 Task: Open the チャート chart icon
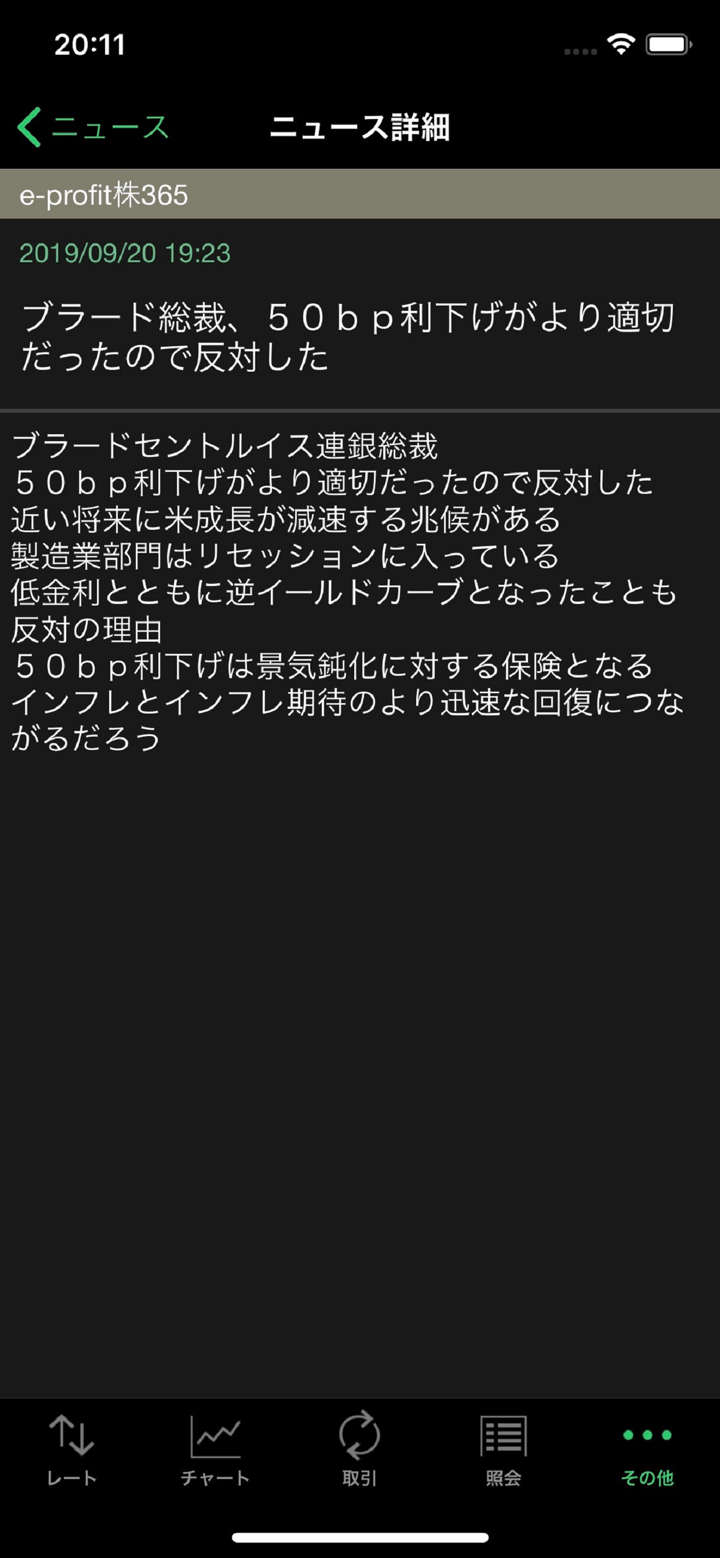point(215,1434)
